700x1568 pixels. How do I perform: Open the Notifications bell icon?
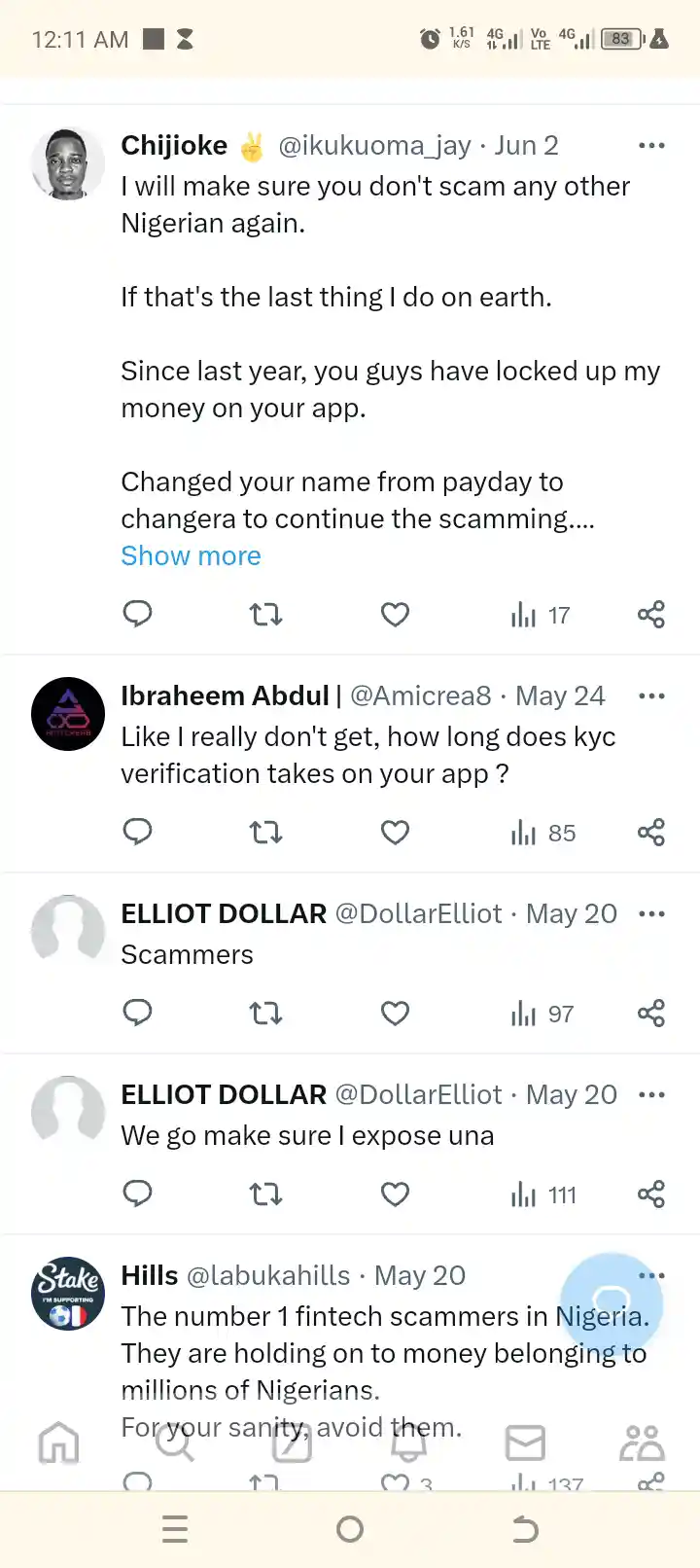(408, 1443)
